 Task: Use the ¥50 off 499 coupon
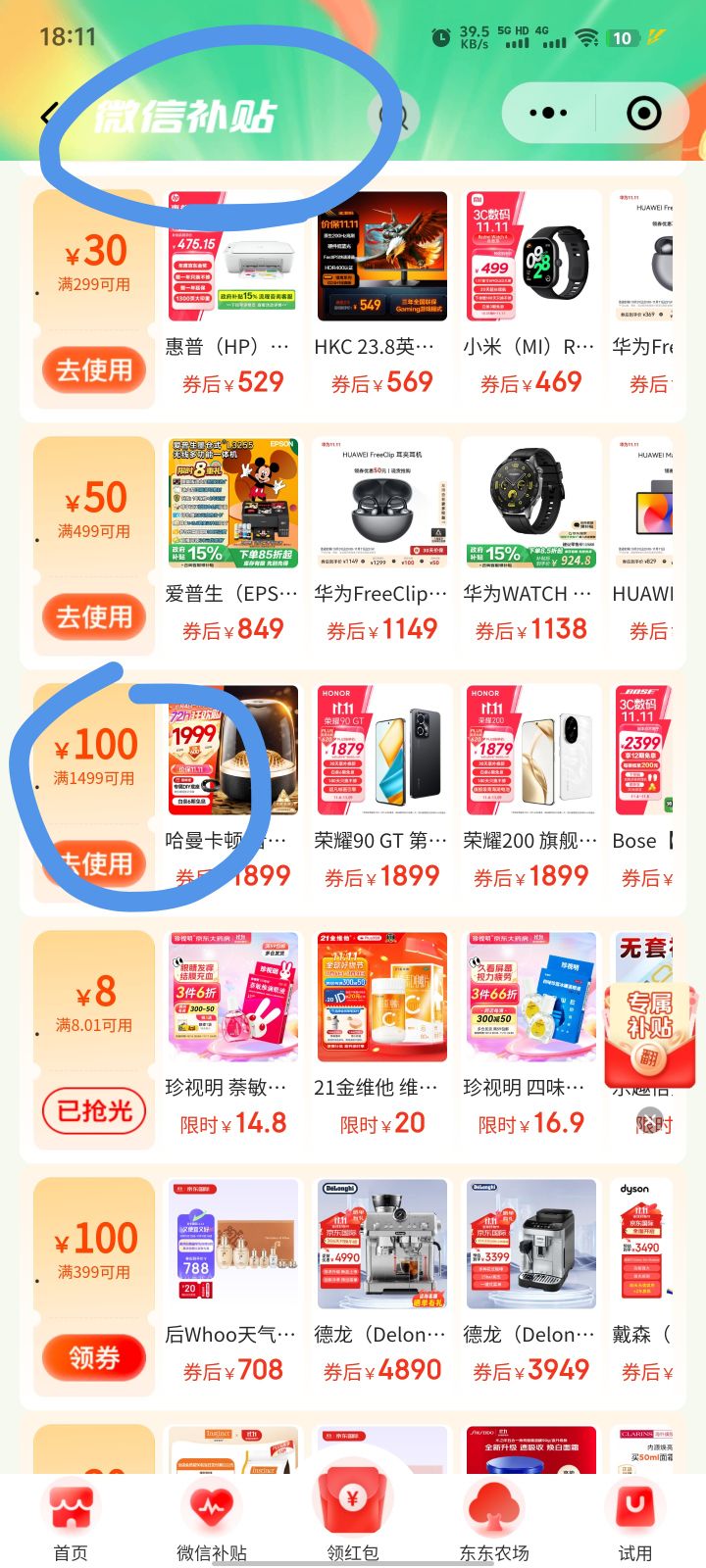click(94, 616)
